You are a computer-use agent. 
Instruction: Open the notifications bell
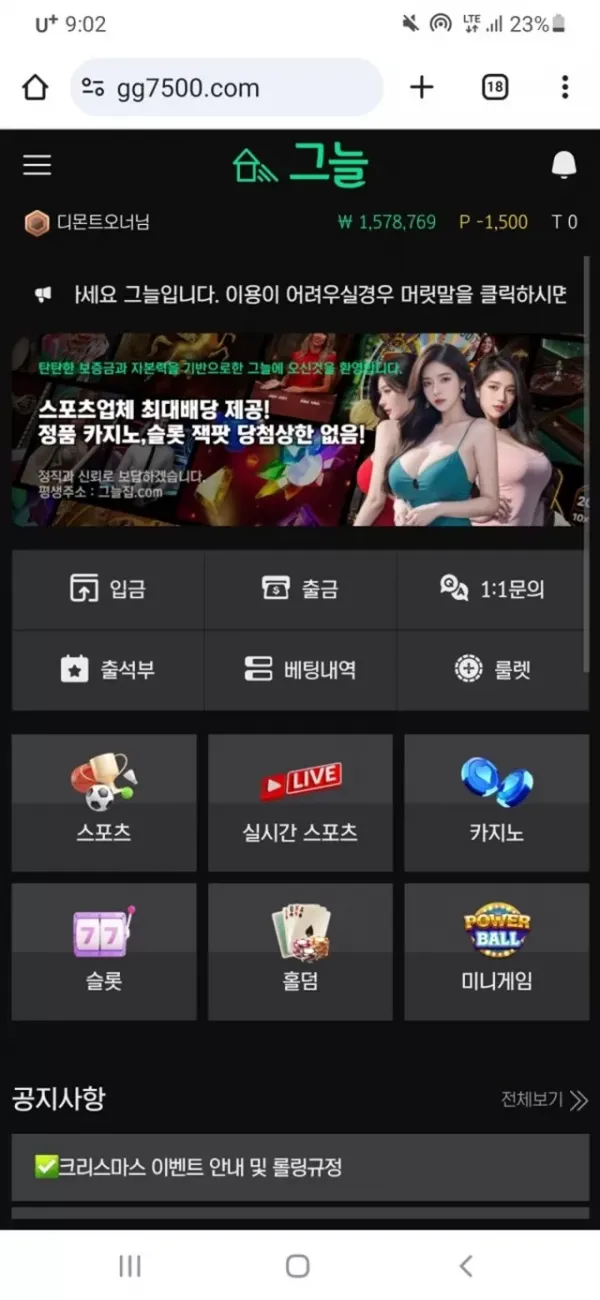564,166
